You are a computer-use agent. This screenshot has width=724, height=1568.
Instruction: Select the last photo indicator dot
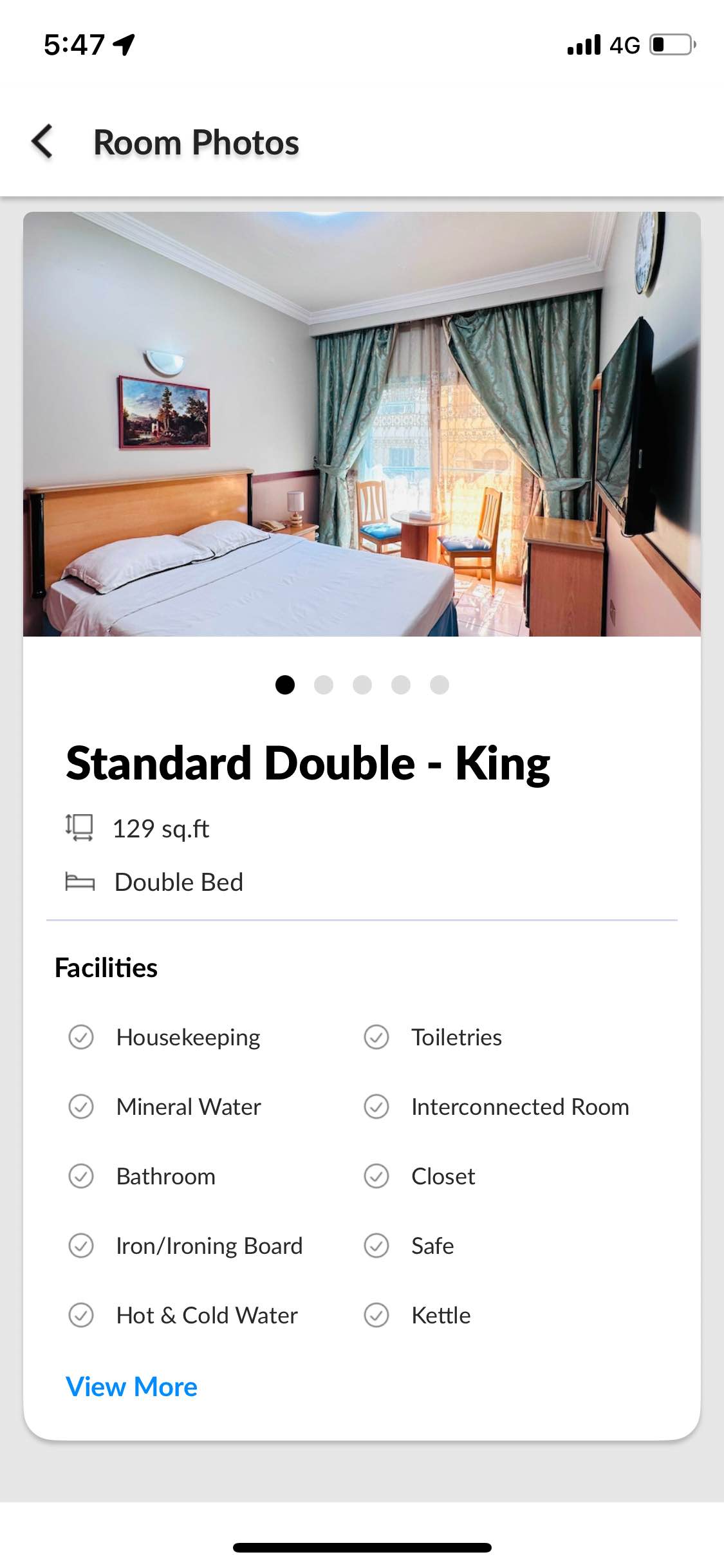(440, 685)
